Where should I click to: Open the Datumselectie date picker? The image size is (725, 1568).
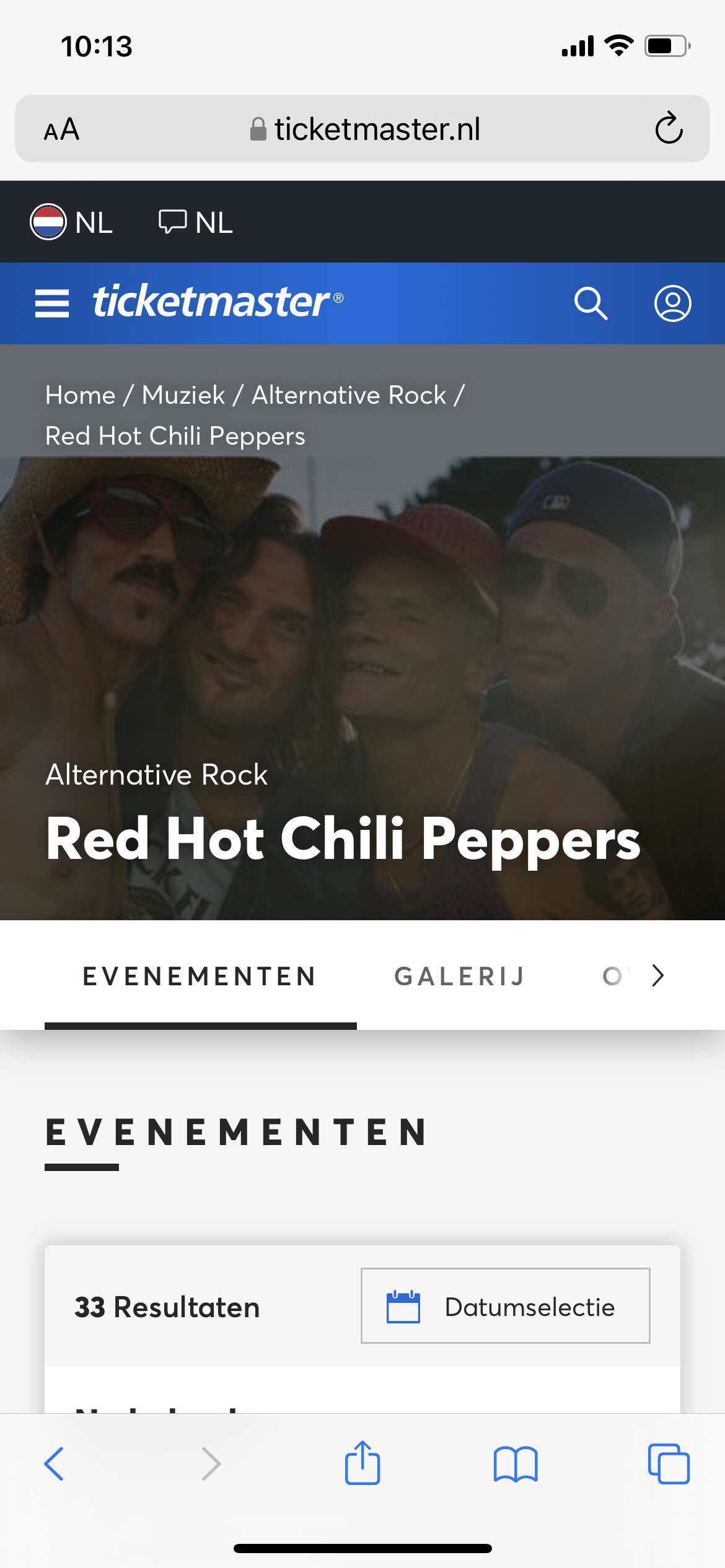pyautogui.click(x=506, y=1305)
